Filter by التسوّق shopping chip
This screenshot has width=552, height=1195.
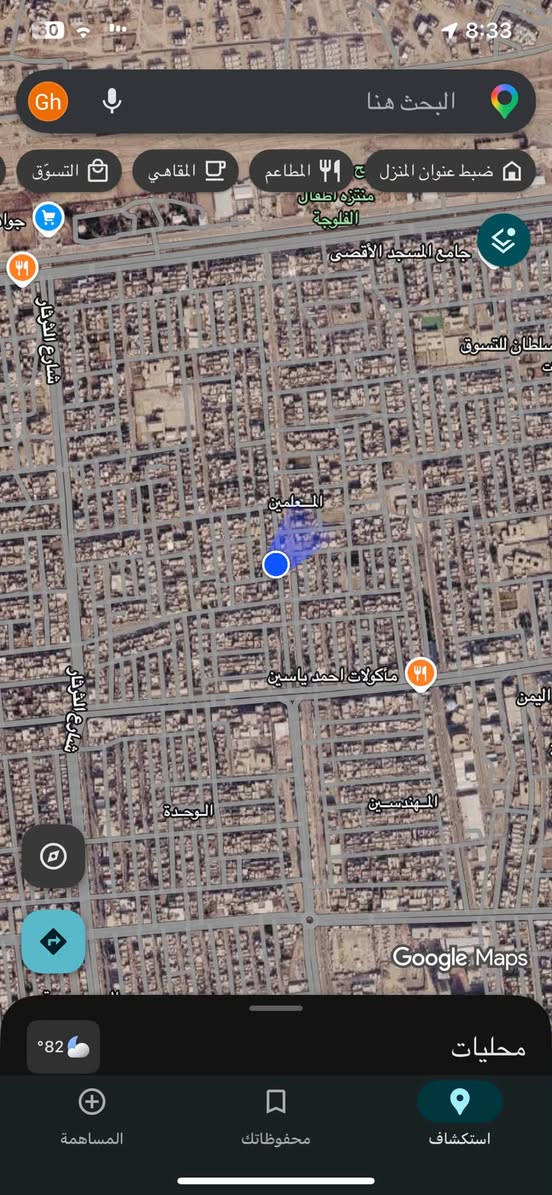[69, 171]
